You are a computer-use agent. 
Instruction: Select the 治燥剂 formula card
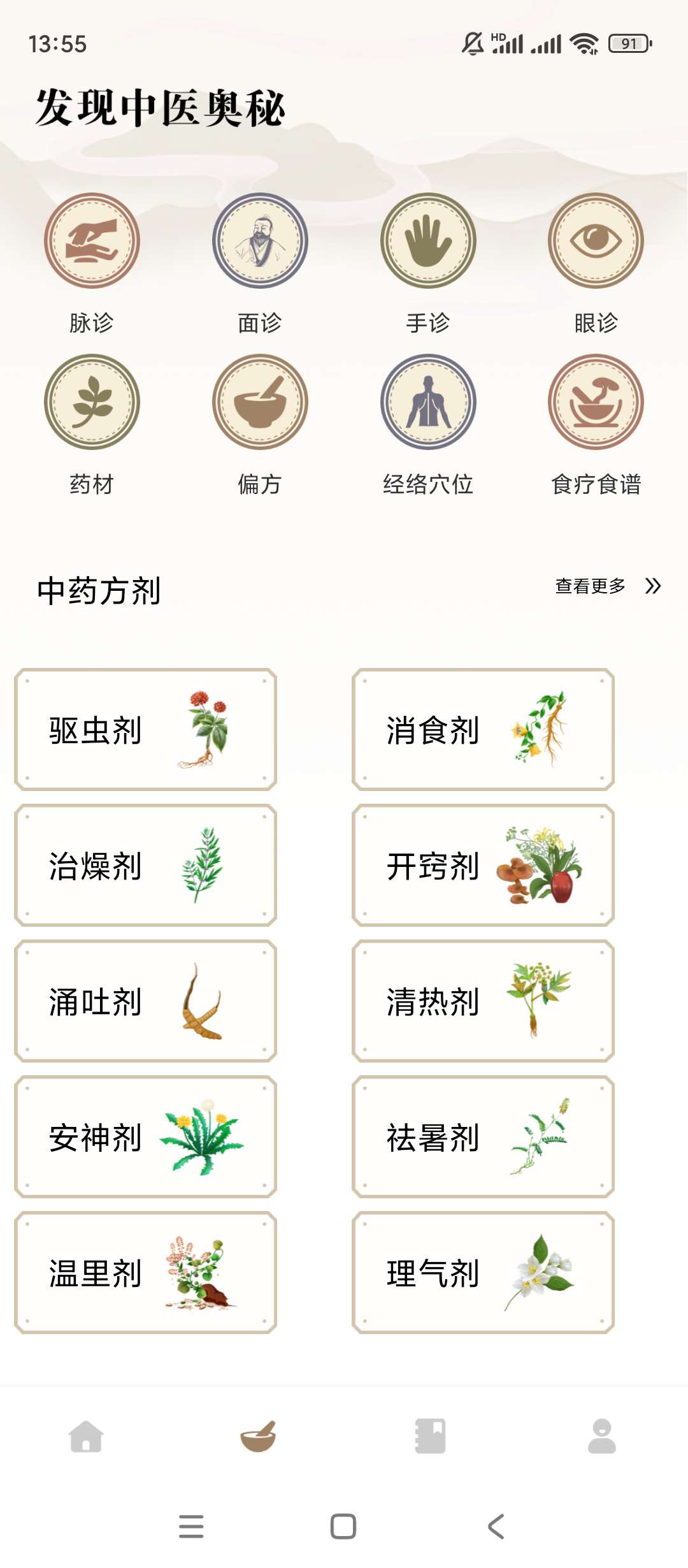[145, 866]
